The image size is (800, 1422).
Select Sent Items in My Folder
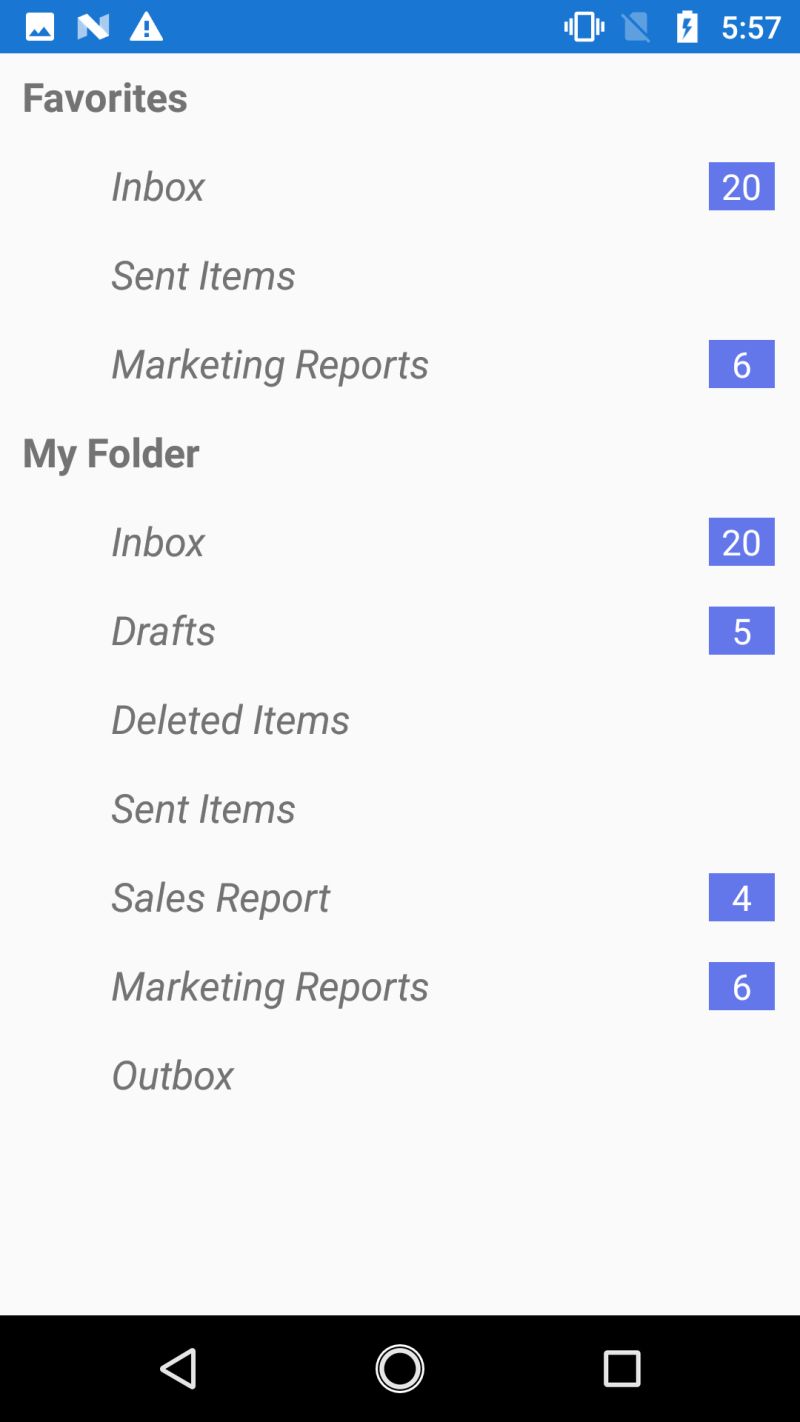pyautogui.click(x=203, y=809)
